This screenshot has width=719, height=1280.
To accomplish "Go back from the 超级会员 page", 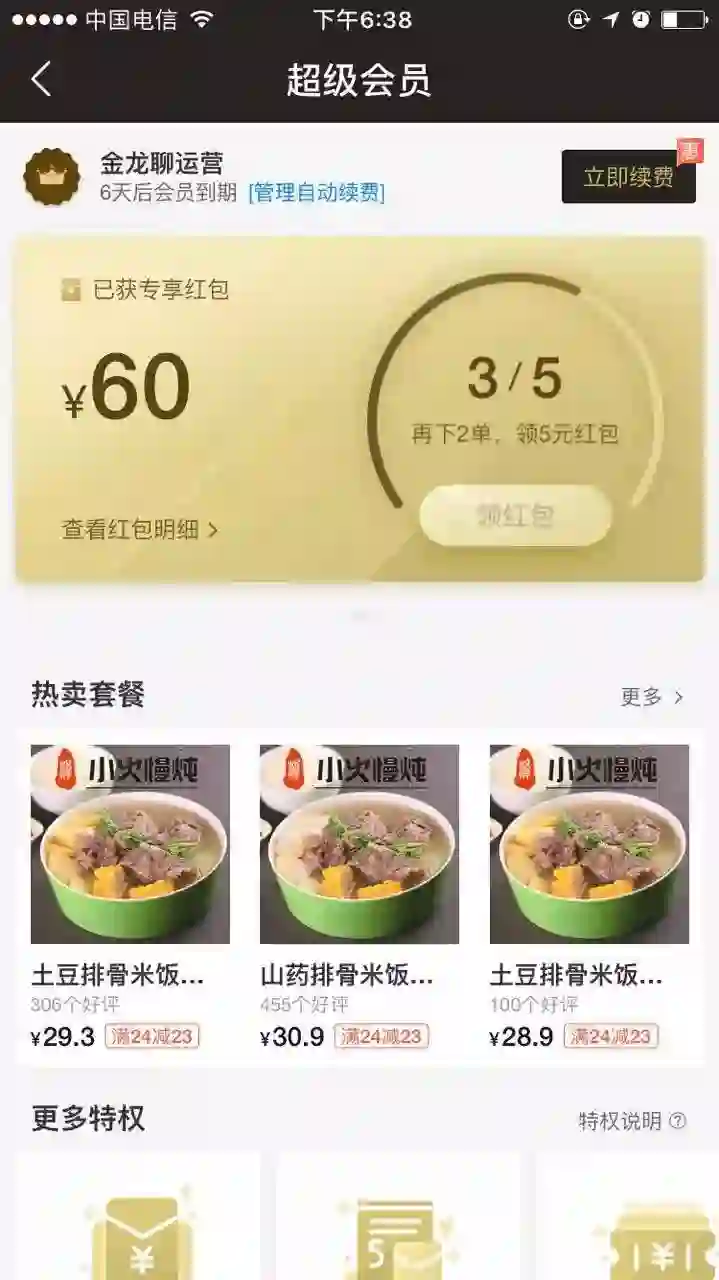I will click(41, 79).
